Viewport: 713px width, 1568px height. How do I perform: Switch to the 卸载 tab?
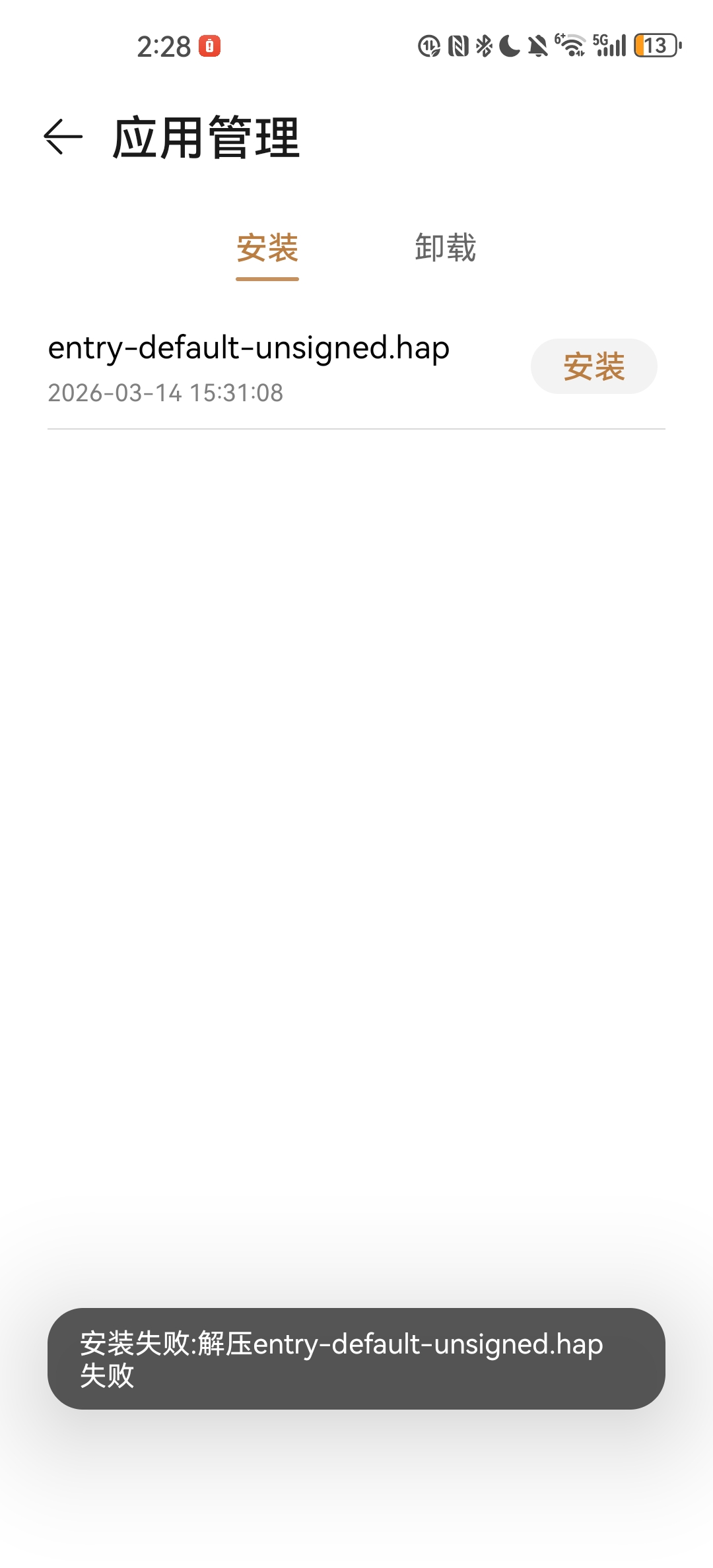click(x=445, y=248)
